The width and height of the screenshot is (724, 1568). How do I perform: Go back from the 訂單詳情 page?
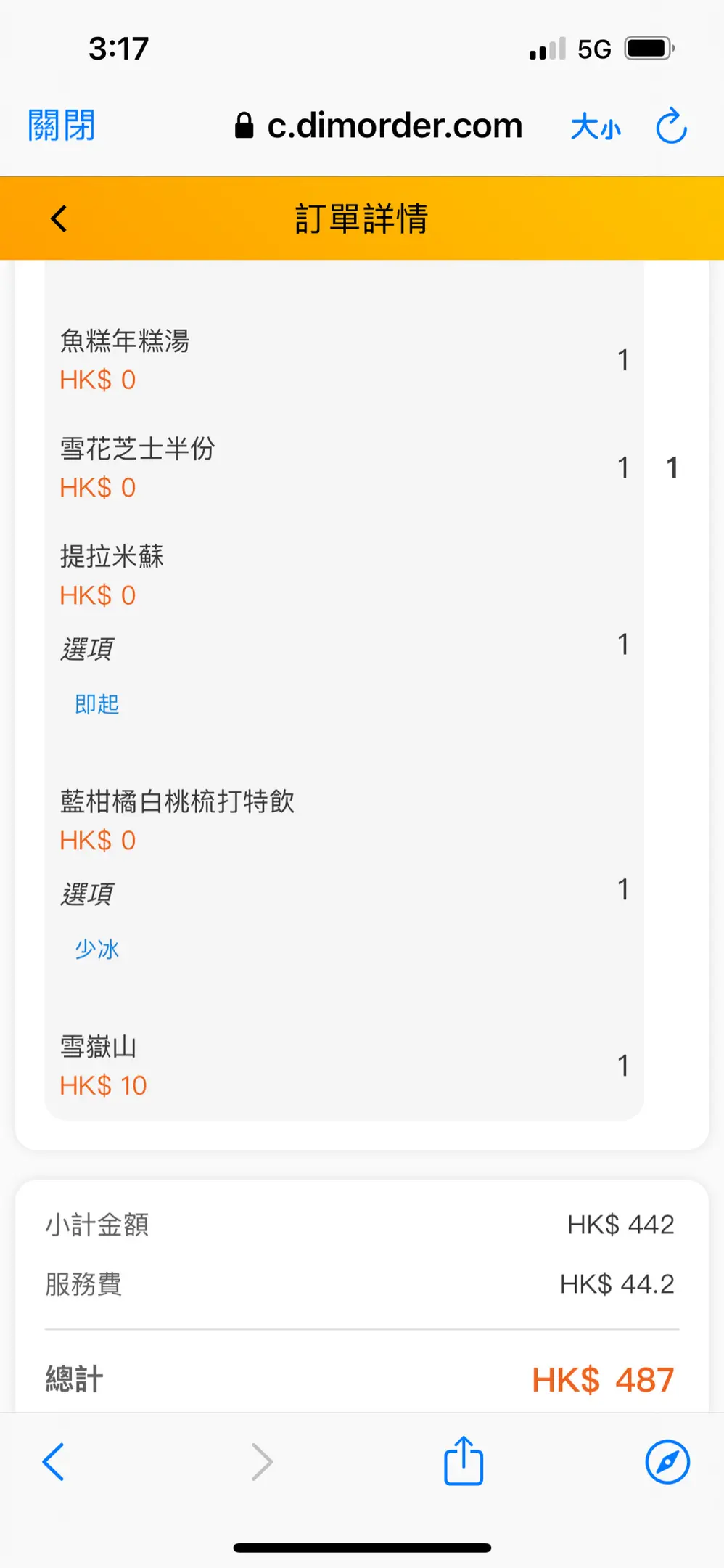59,219
